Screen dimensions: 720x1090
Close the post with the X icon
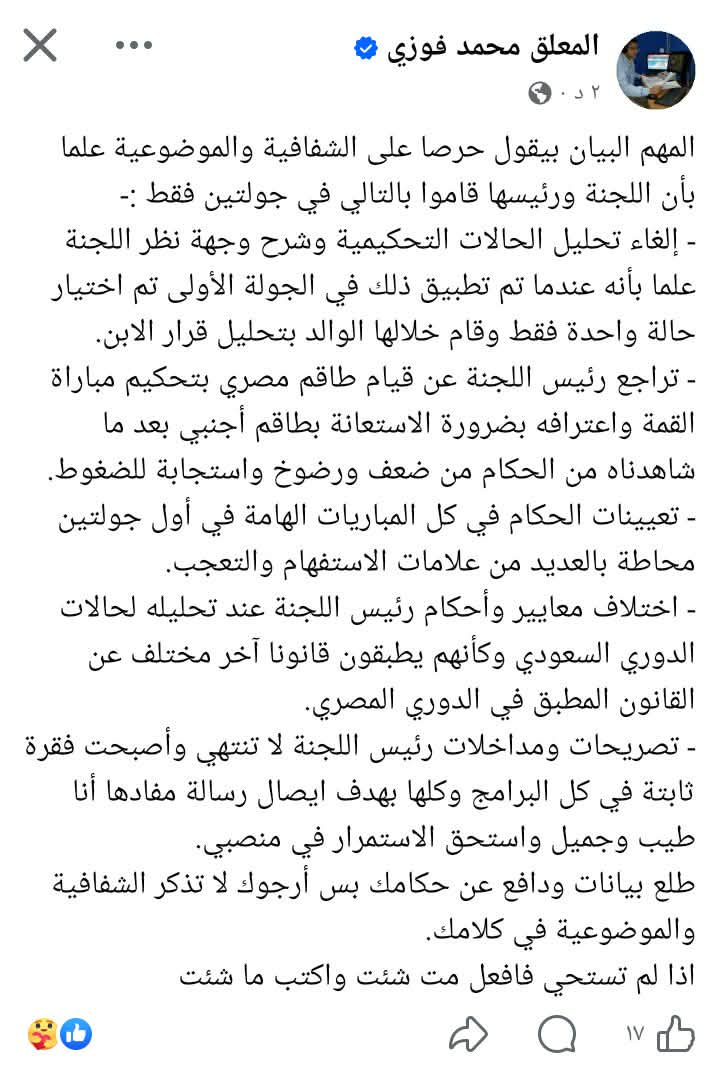[x=40, y=45]
